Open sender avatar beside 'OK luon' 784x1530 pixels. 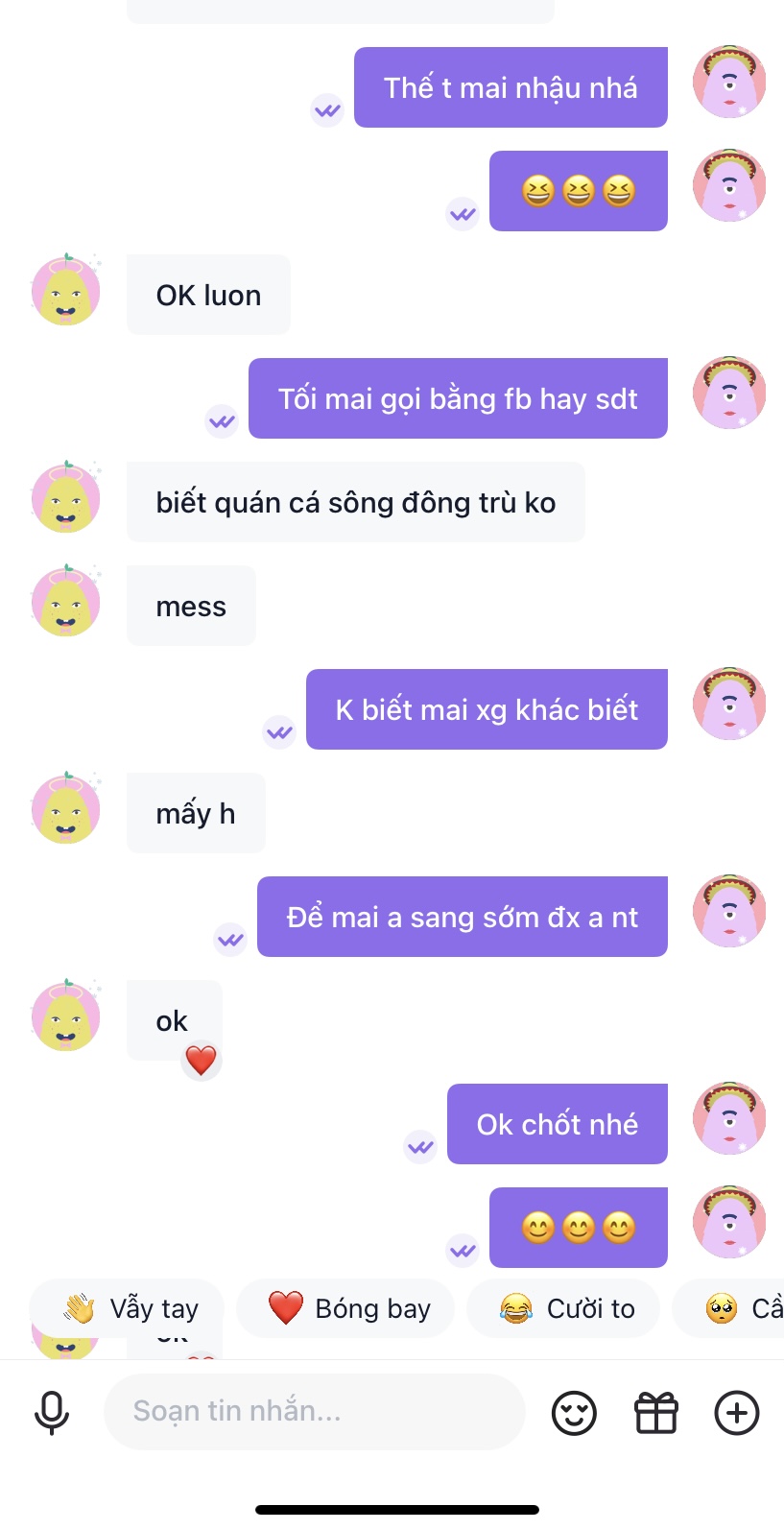click(x=66, y=291)
